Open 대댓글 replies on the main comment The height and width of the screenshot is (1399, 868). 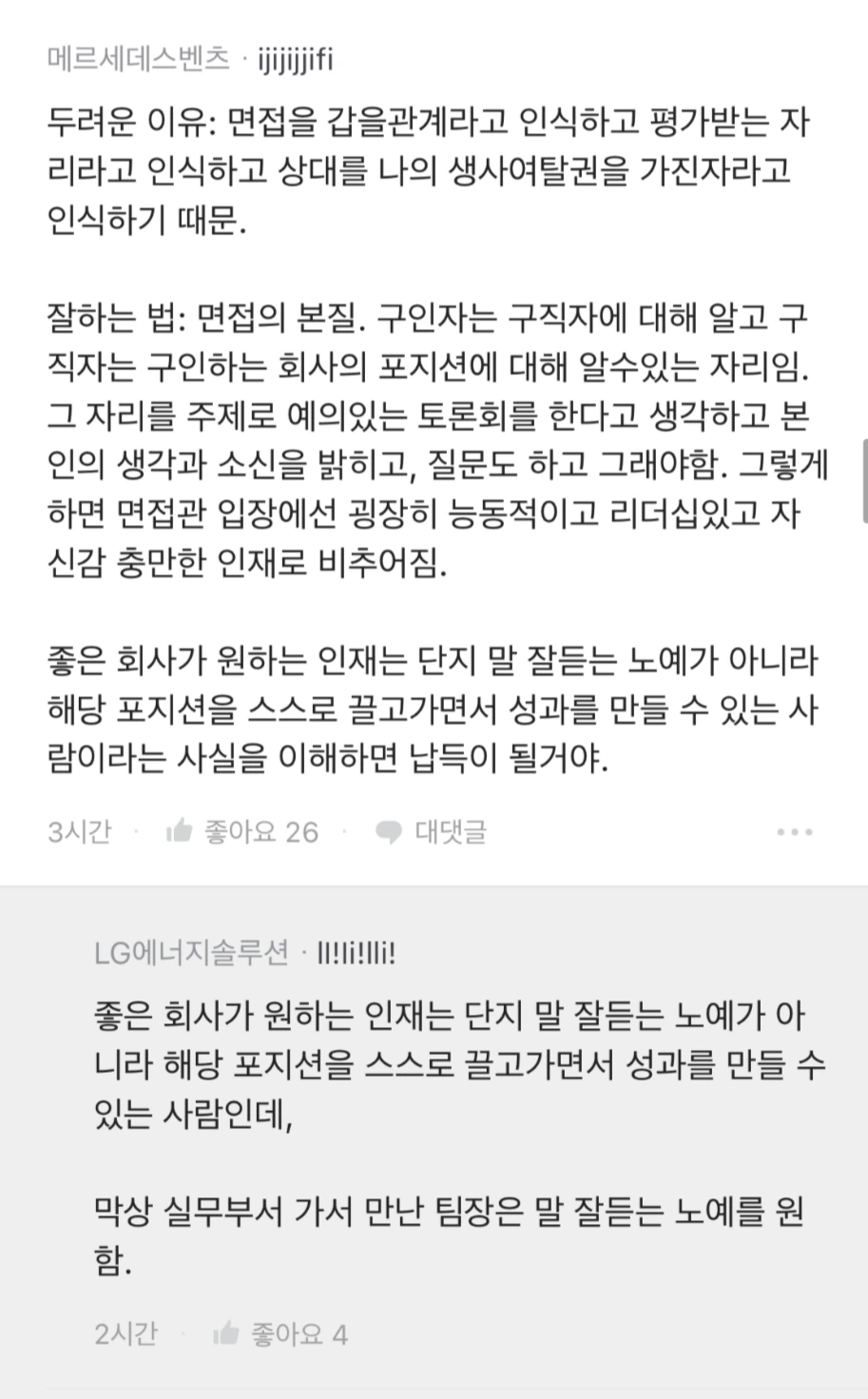(431, 832)
